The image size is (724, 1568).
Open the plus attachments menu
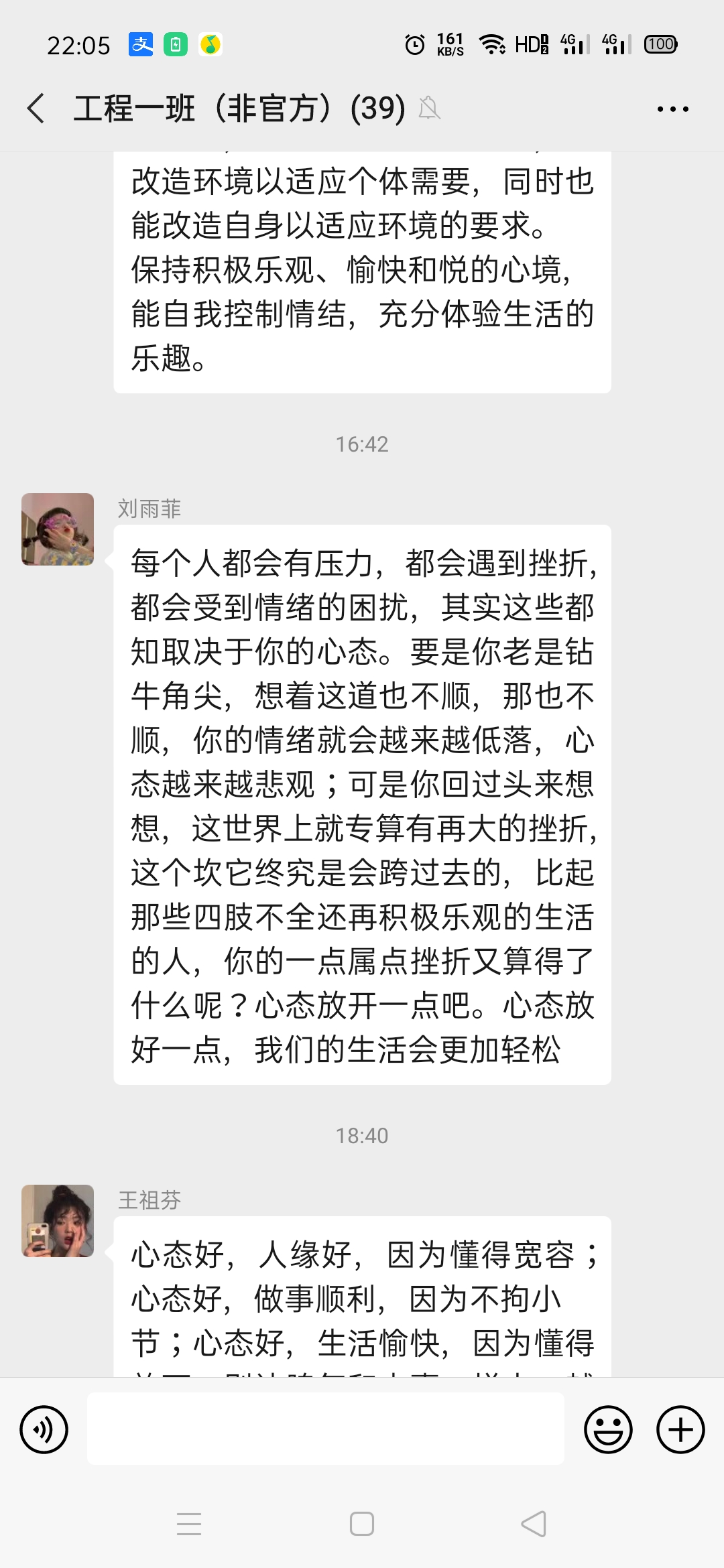pos(680,1429)
